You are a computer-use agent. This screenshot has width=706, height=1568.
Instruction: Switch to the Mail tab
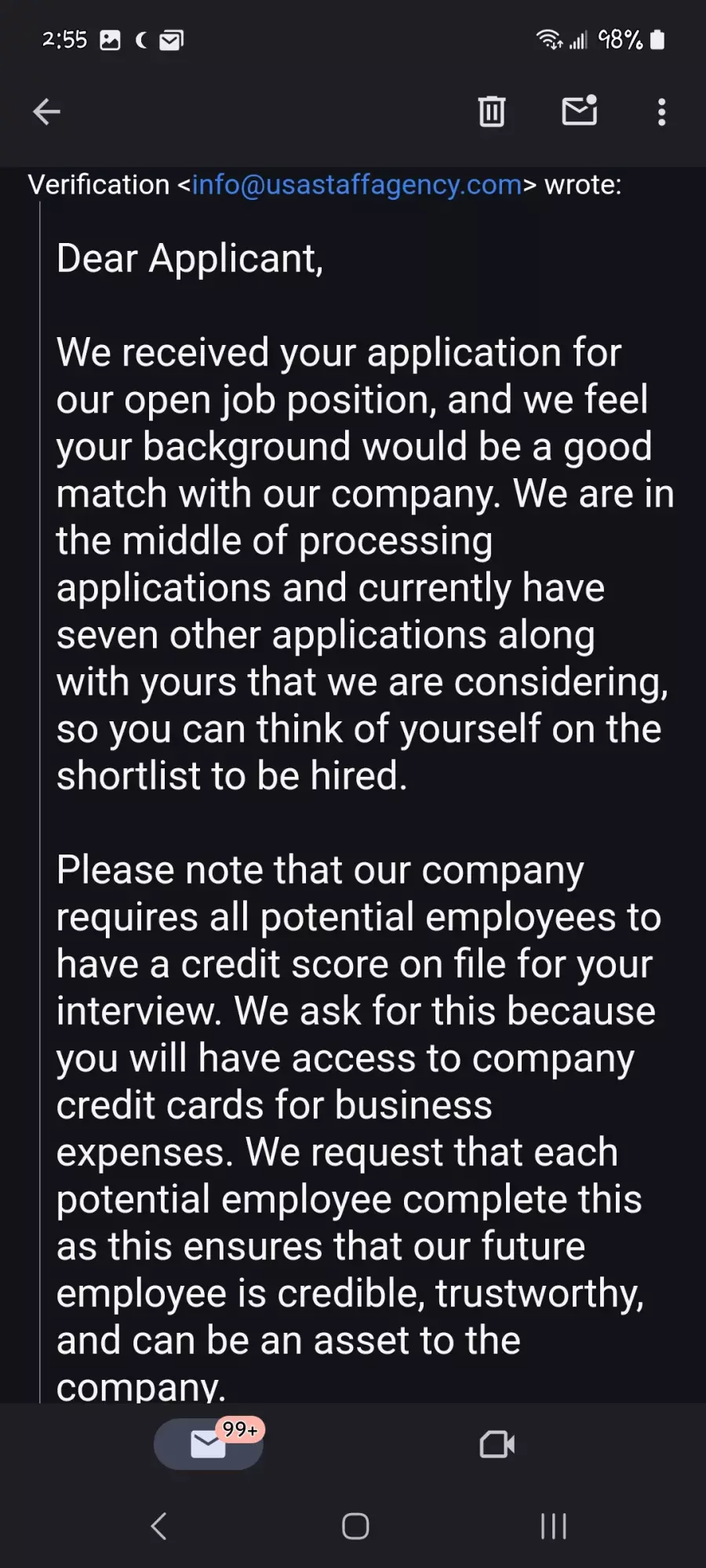click(209, 1443)
